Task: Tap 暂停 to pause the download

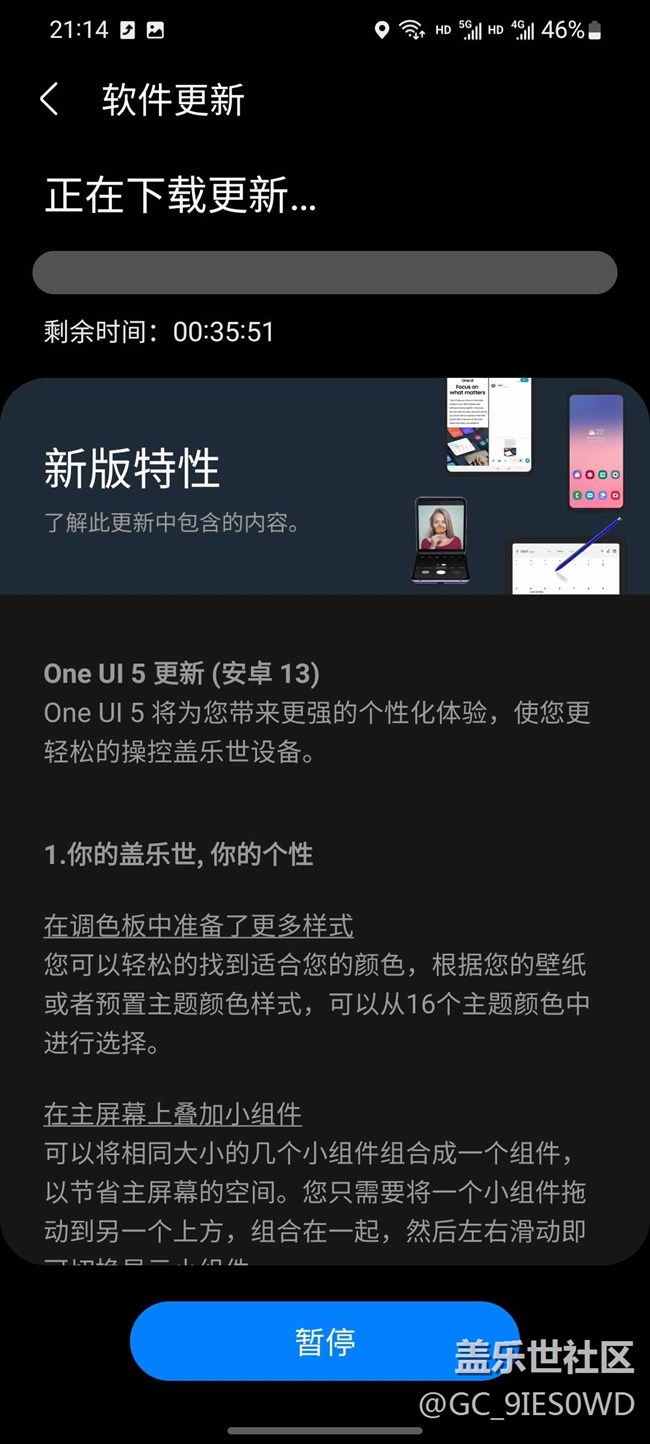Action: [324, 1341]
